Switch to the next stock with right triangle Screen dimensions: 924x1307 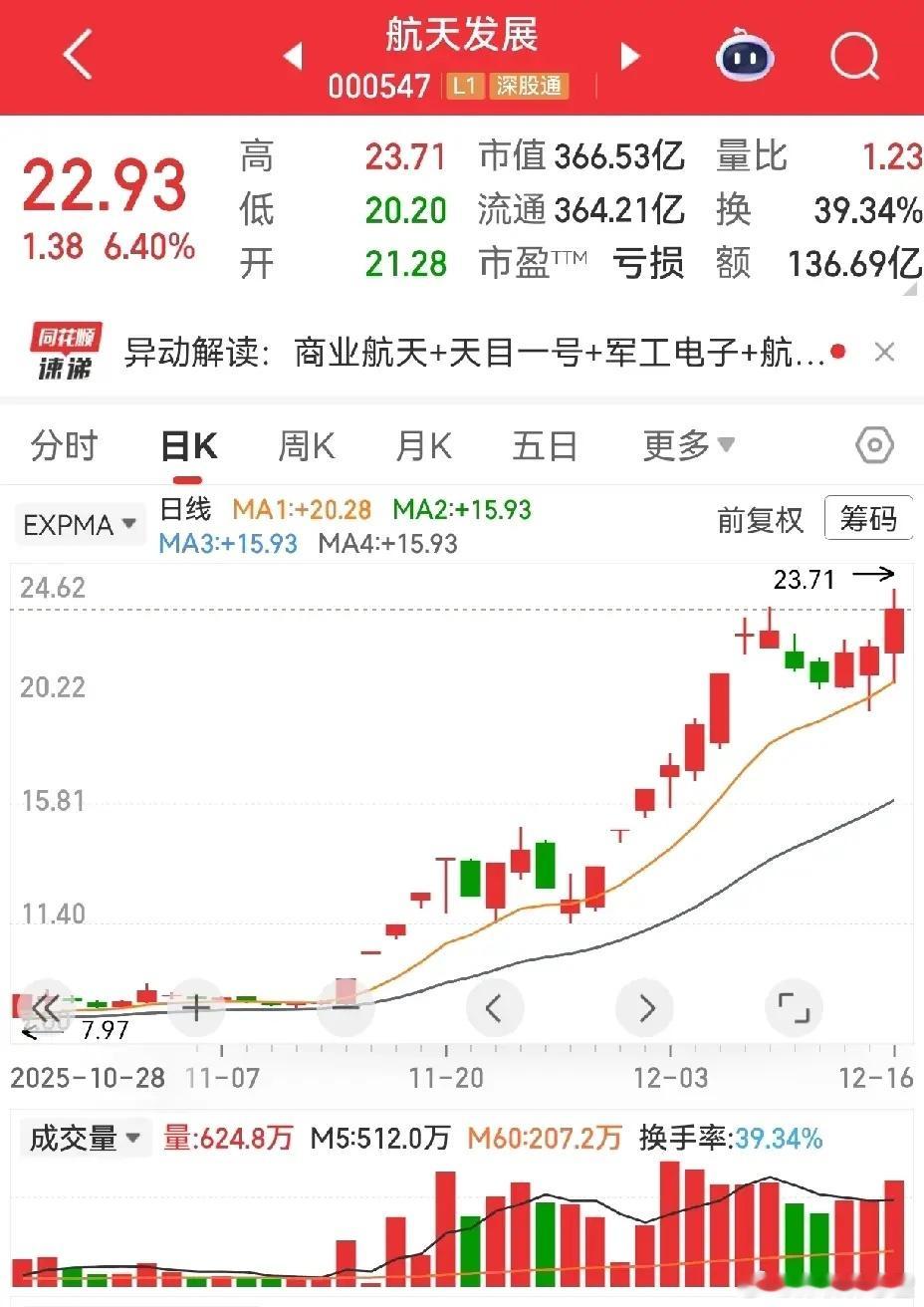coord(629,56)
